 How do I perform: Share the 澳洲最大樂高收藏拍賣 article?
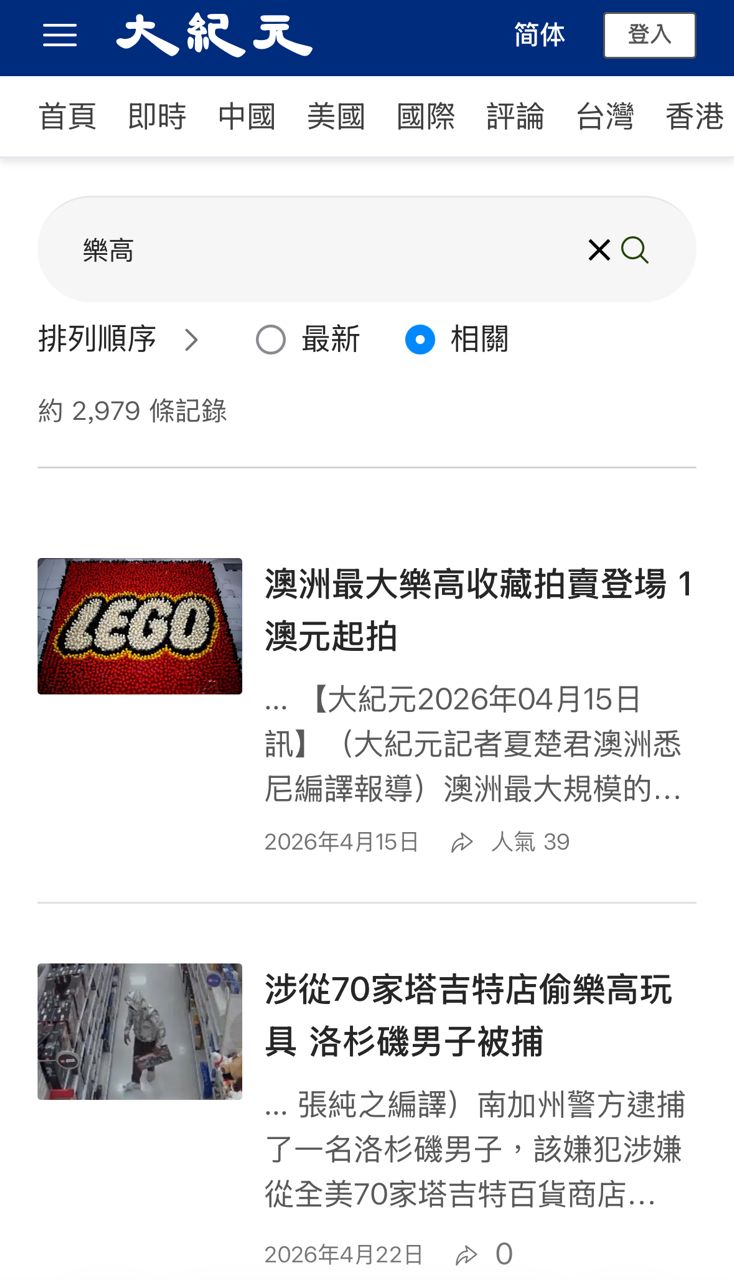coord(461,843)
